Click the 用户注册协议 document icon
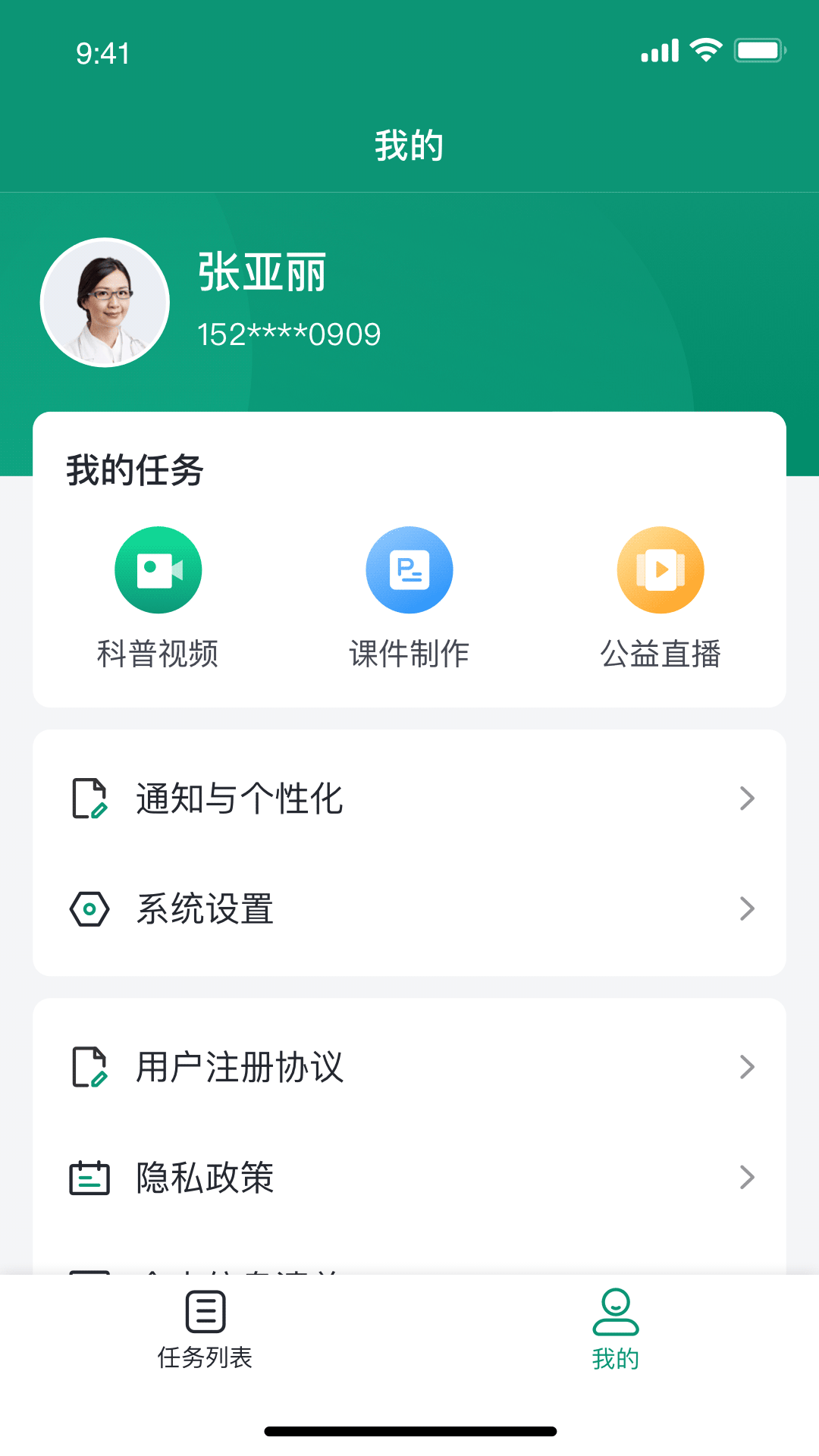The width and height of the screenshot is (819, 1456). (x=89, y=1067)
